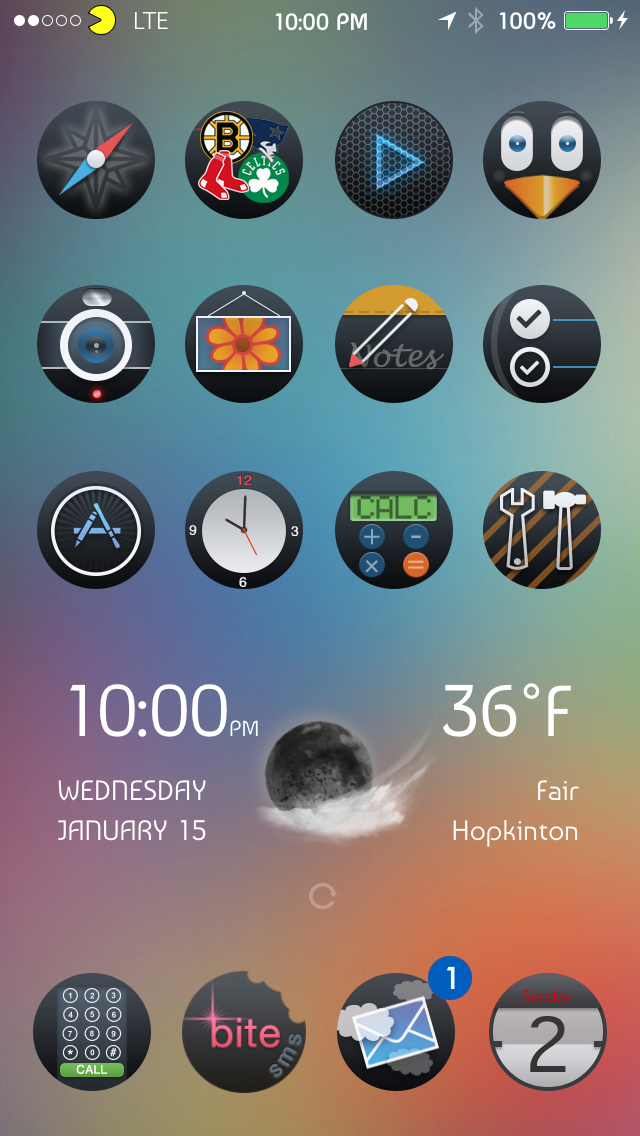
Task: Open the Reminders checklist app
Action: tap(542, 344)
